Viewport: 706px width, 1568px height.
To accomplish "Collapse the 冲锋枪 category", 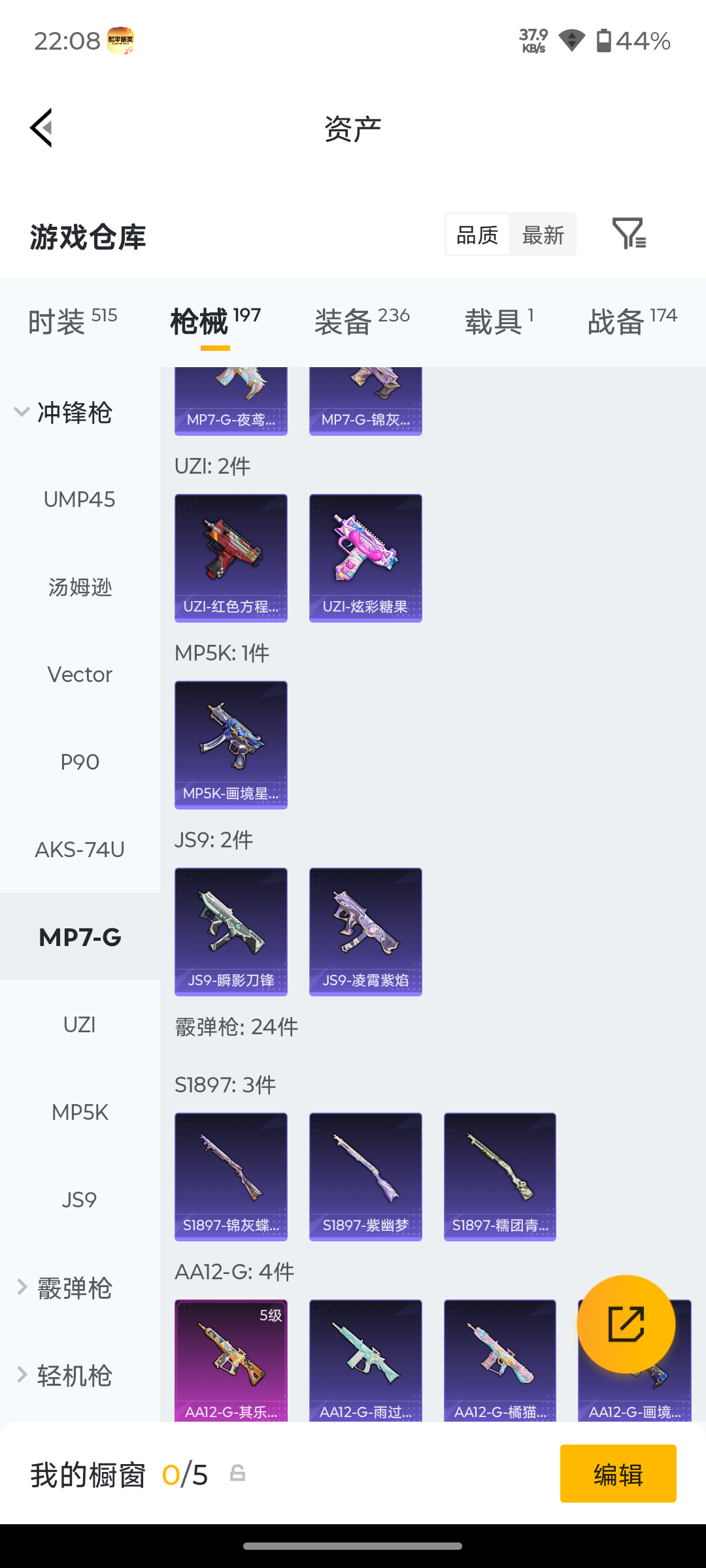I will (64, 412).
